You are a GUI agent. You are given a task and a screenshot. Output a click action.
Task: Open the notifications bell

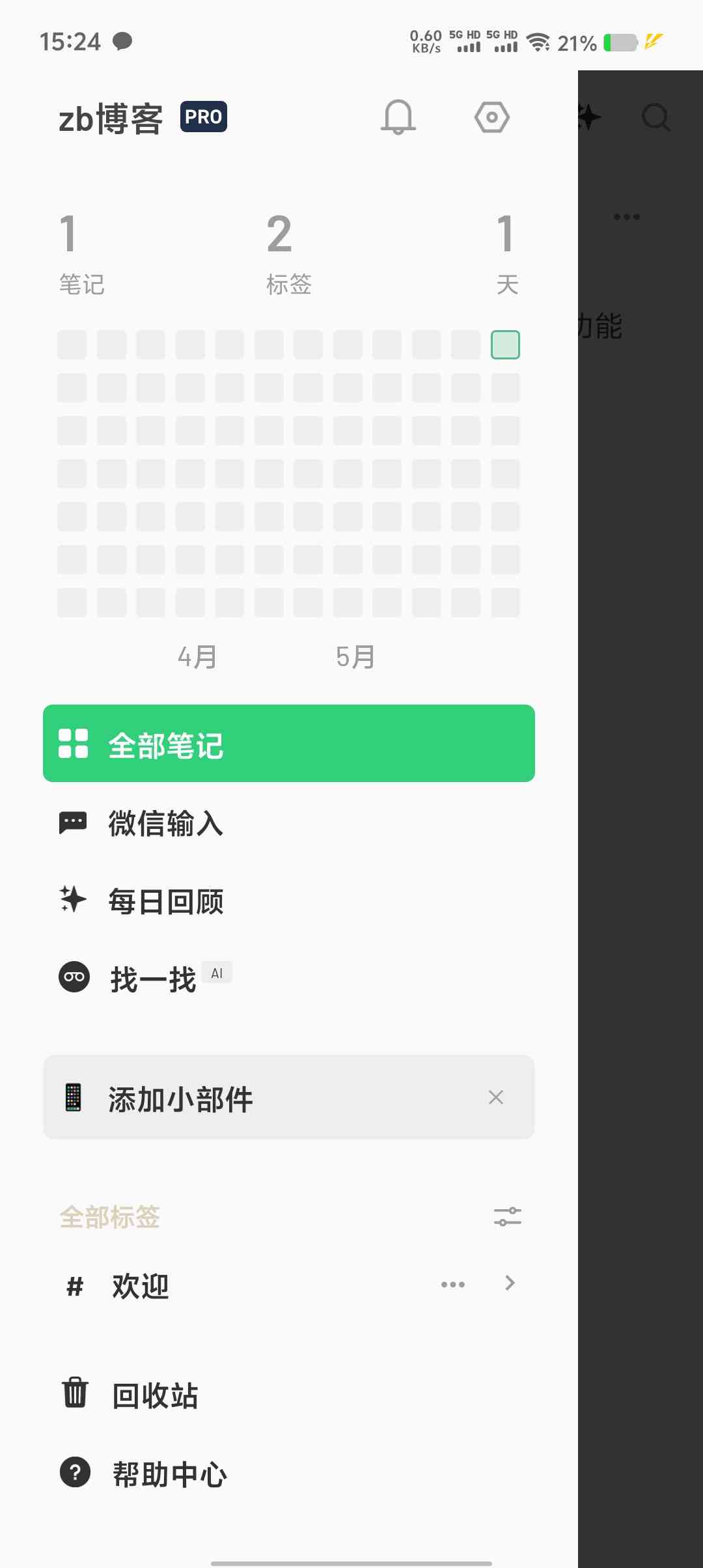point(398,117)
